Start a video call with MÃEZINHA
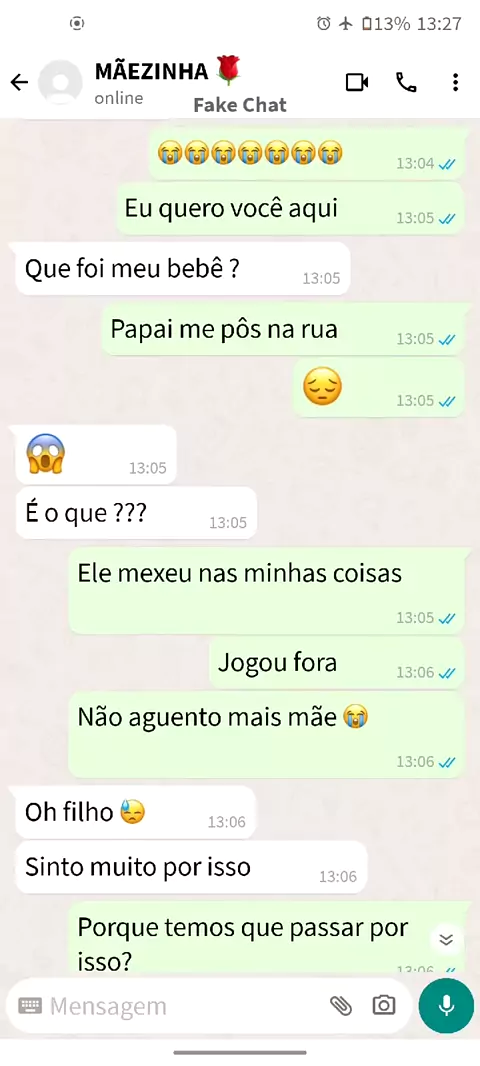This screenshot has width=480, height=1066. coord(357,83)
